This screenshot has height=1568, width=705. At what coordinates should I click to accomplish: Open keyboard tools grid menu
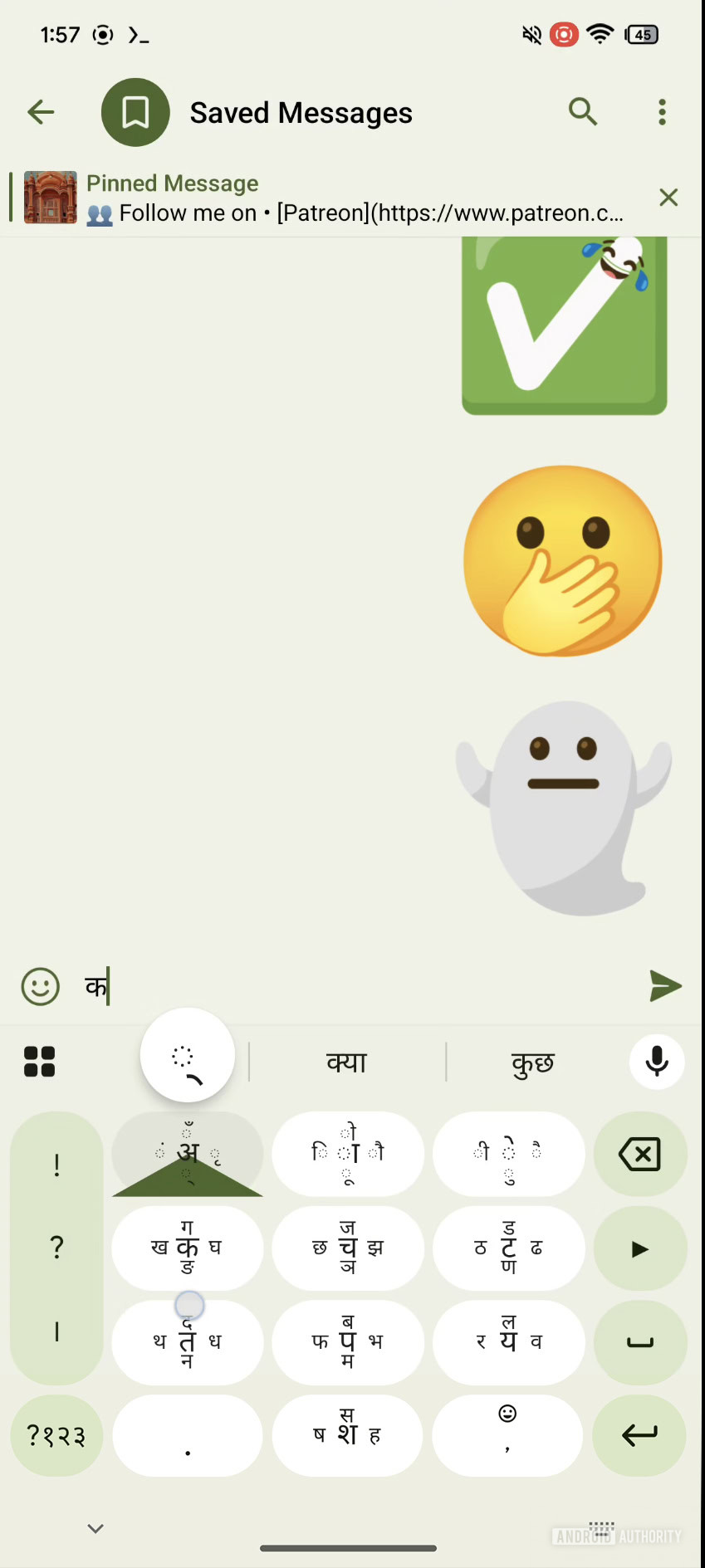coord(39,1062)
